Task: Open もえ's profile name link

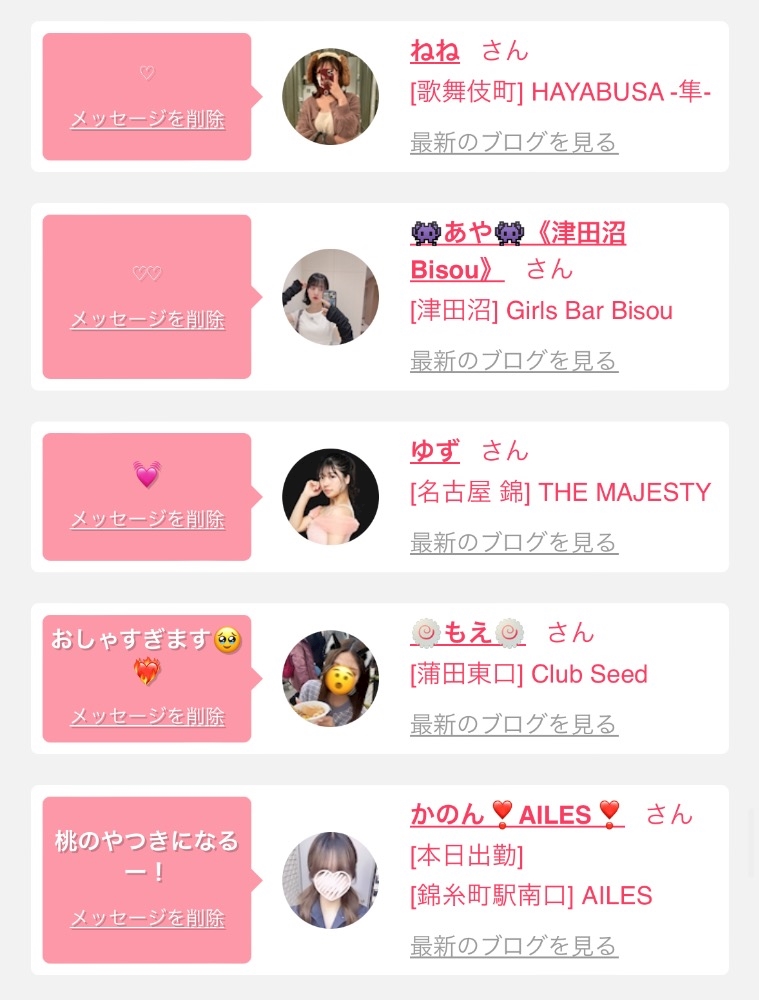Action: [468, 633]
